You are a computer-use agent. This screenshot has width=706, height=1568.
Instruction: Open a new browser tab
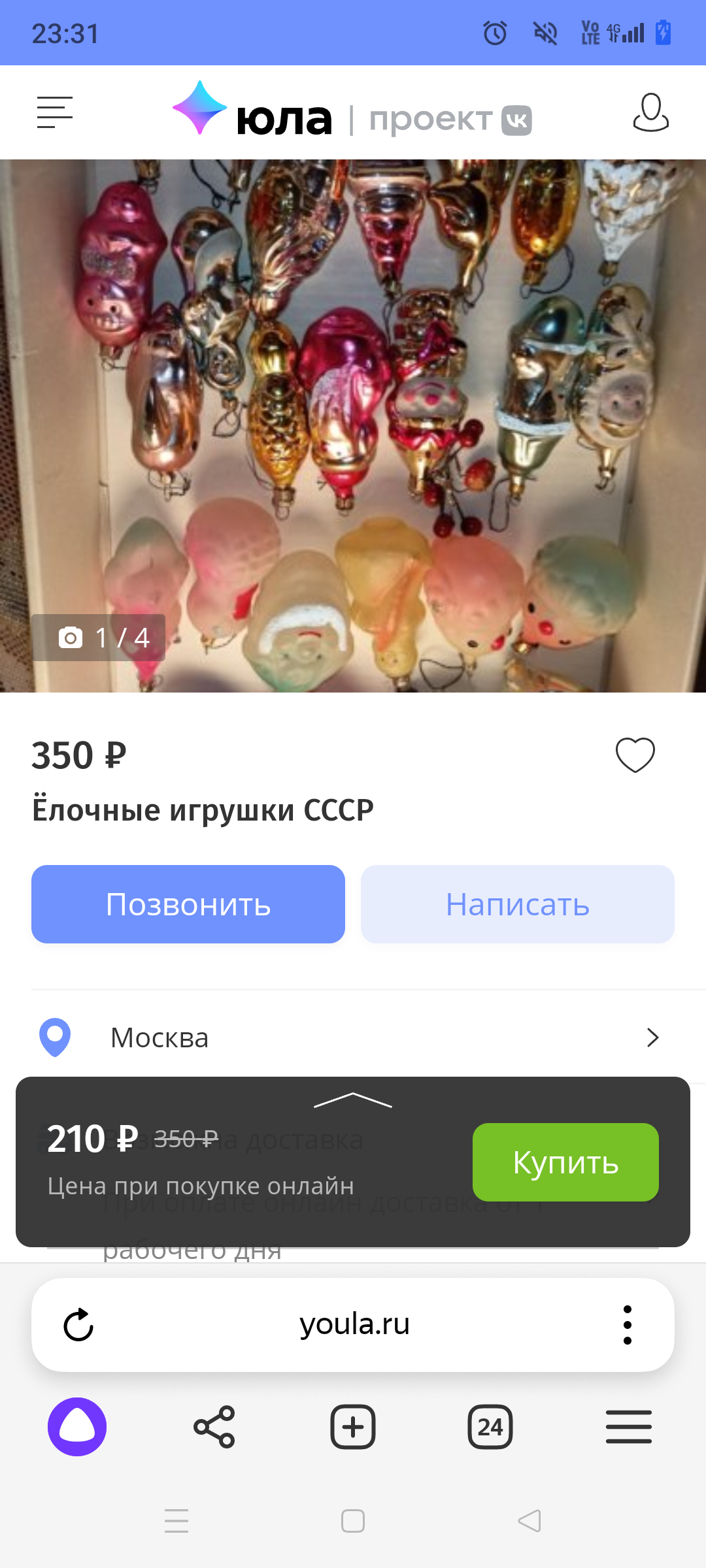click(353, 1427)
